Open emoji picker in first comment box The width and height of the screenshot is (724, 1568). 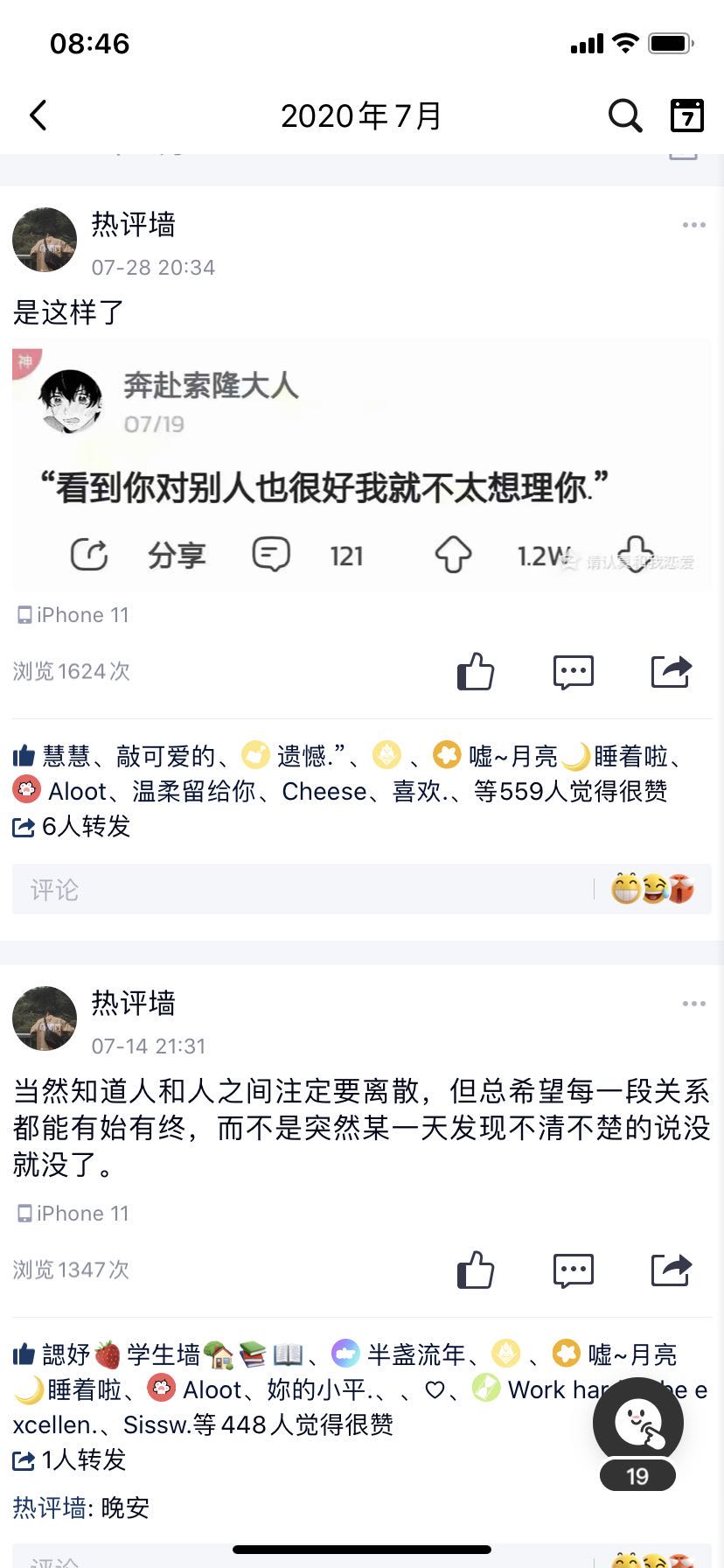652,889
